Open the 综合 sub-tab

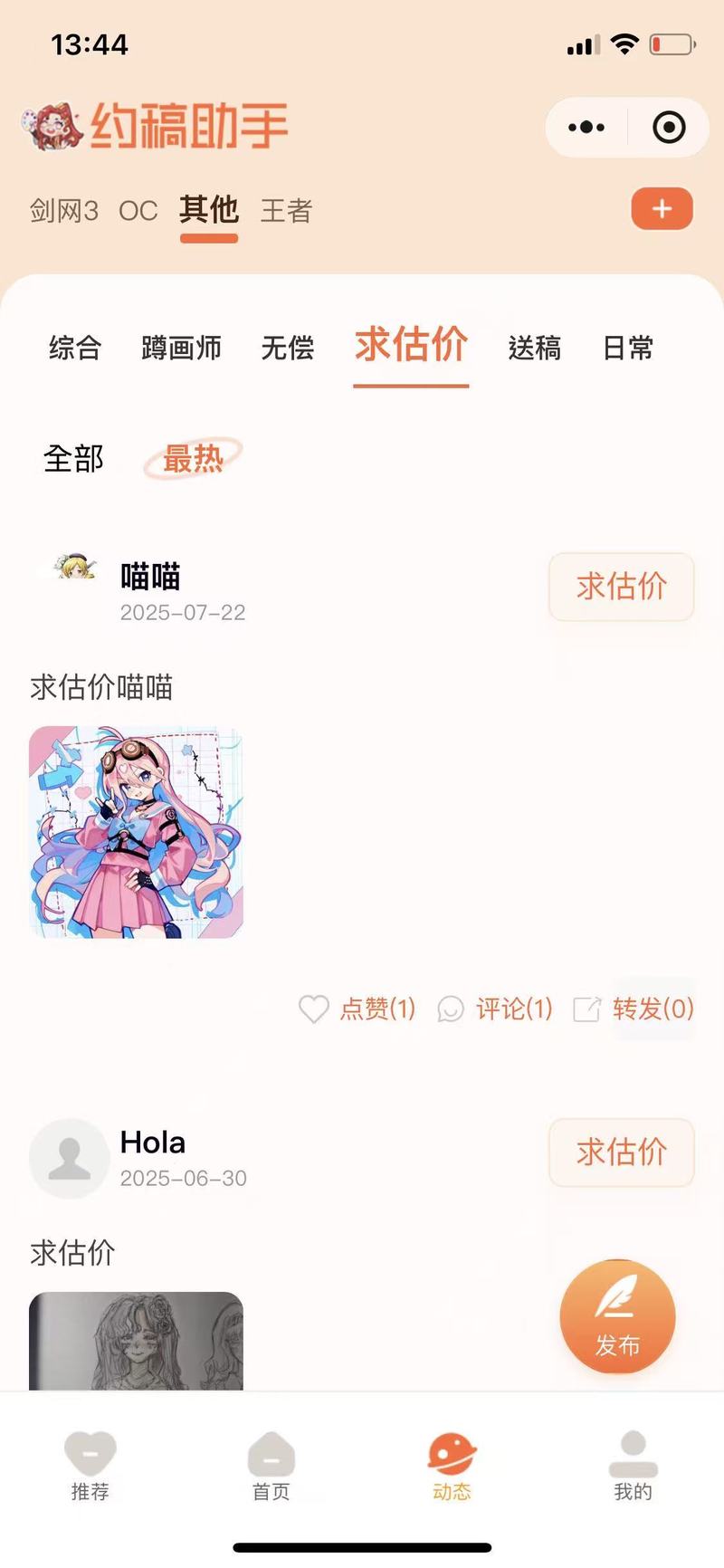[x=75, y=348]
